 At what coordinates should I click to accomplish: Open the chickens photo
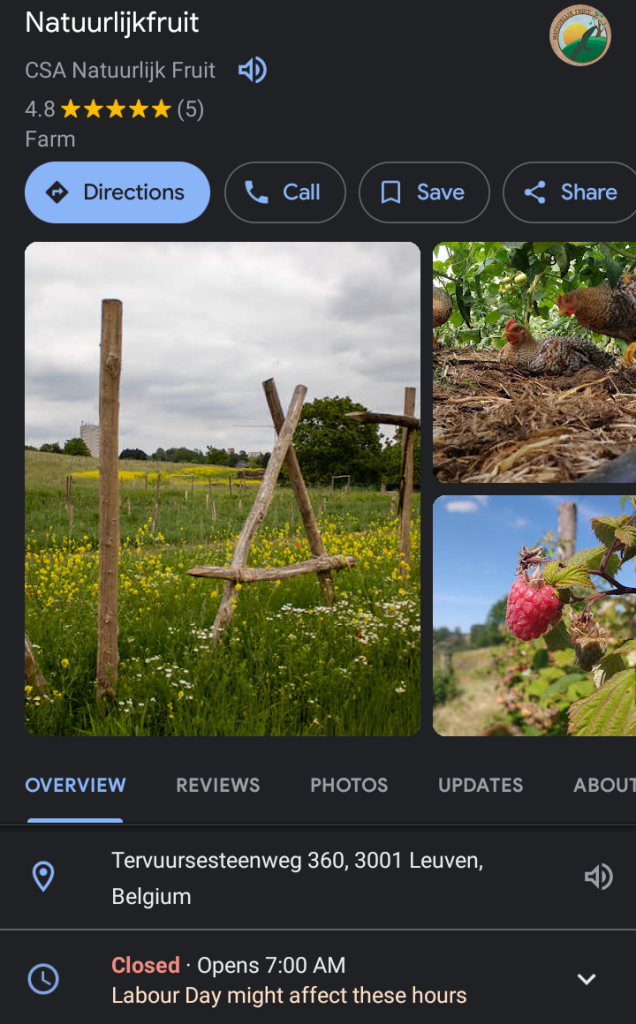pos(534,362)
